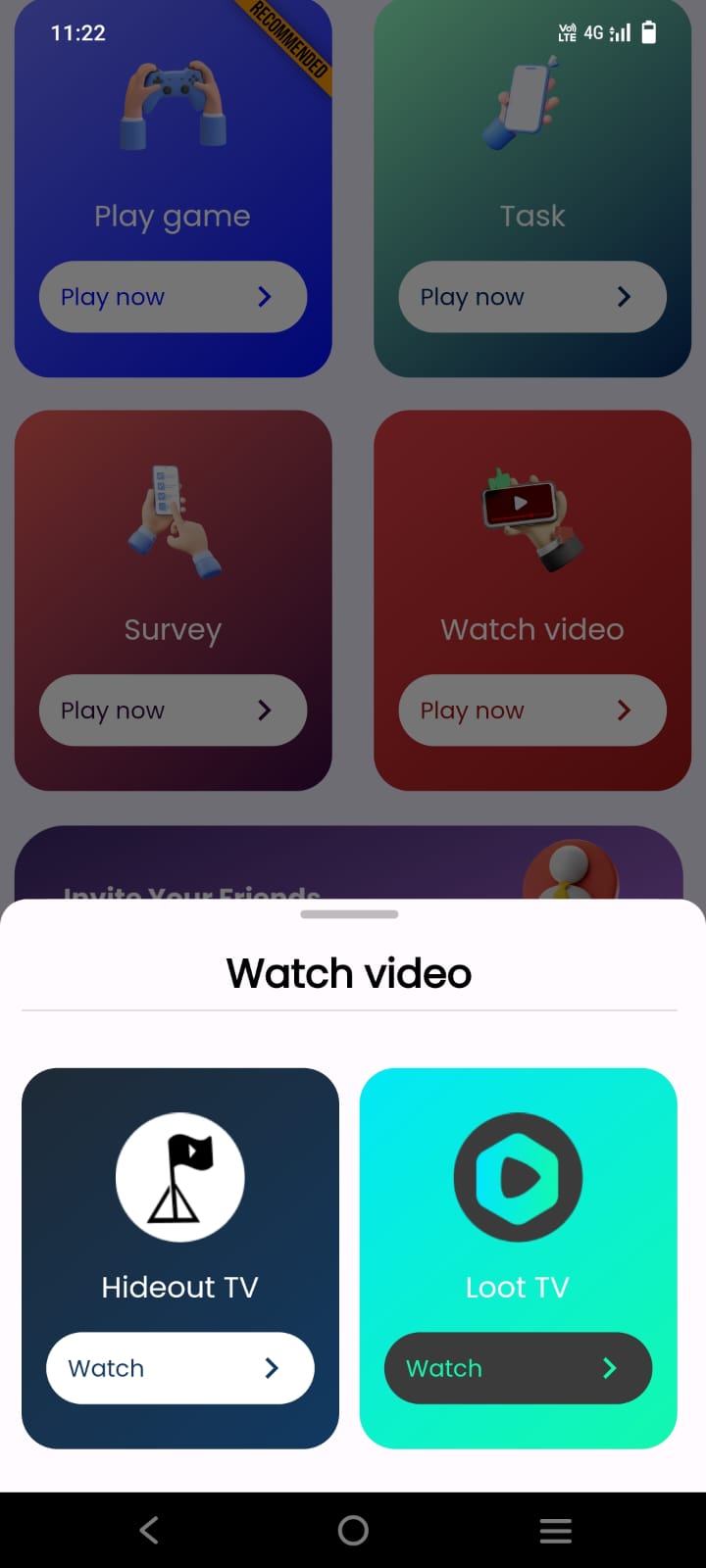Tap the bottom sheet drag handle

pyautogui.click(x=350, y=914)
